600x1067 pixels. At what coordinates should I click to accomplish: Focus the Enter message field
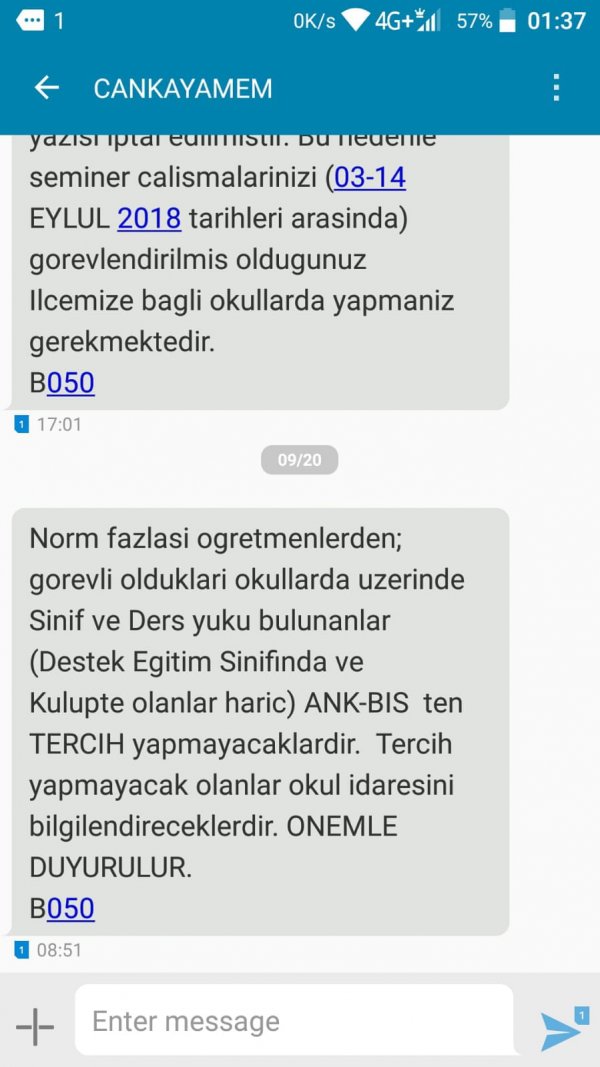(293, 1021)
